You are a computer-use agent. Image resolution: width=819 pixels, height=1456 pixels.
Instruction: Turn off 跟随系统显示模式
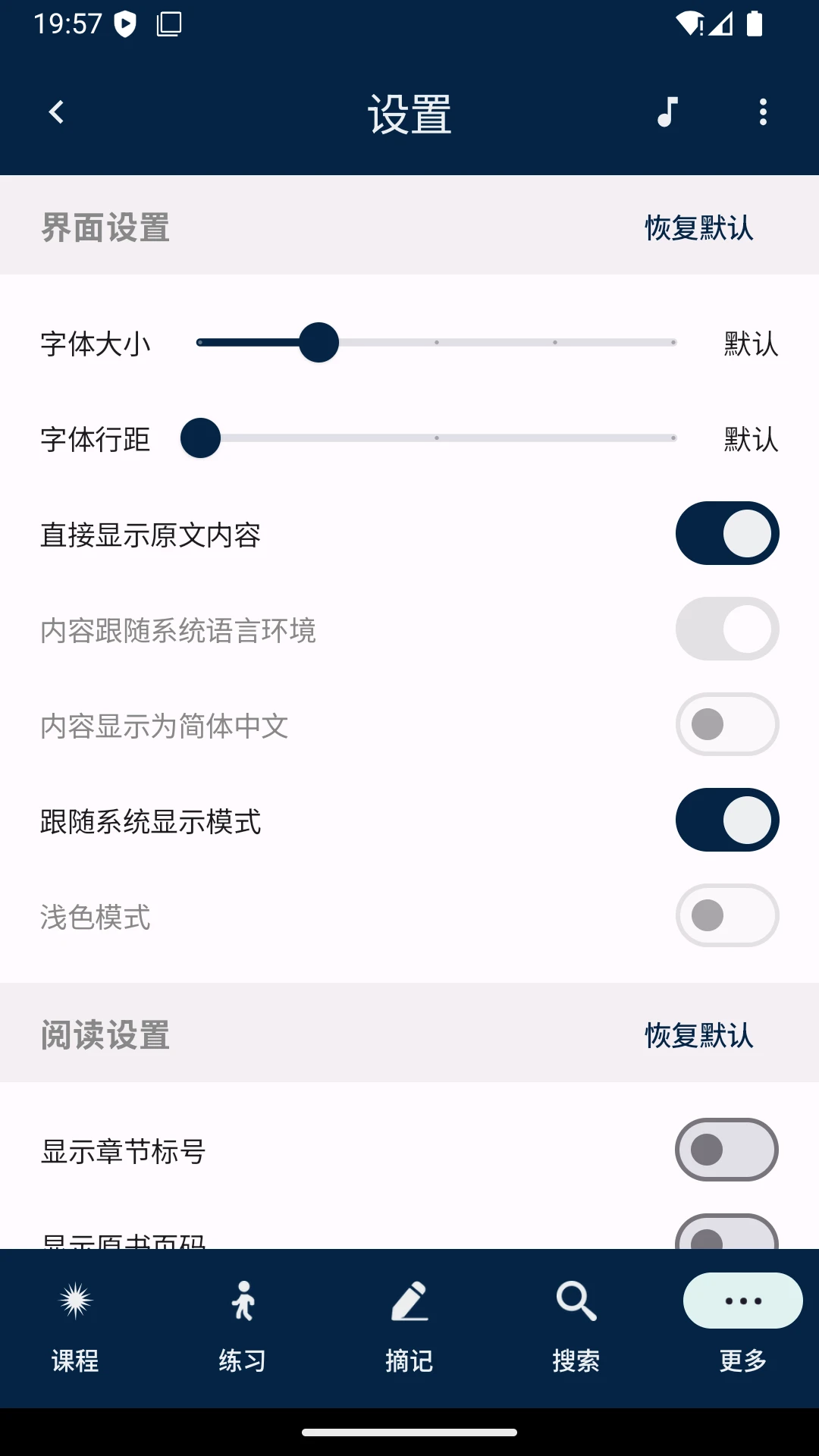coord(726,820)
